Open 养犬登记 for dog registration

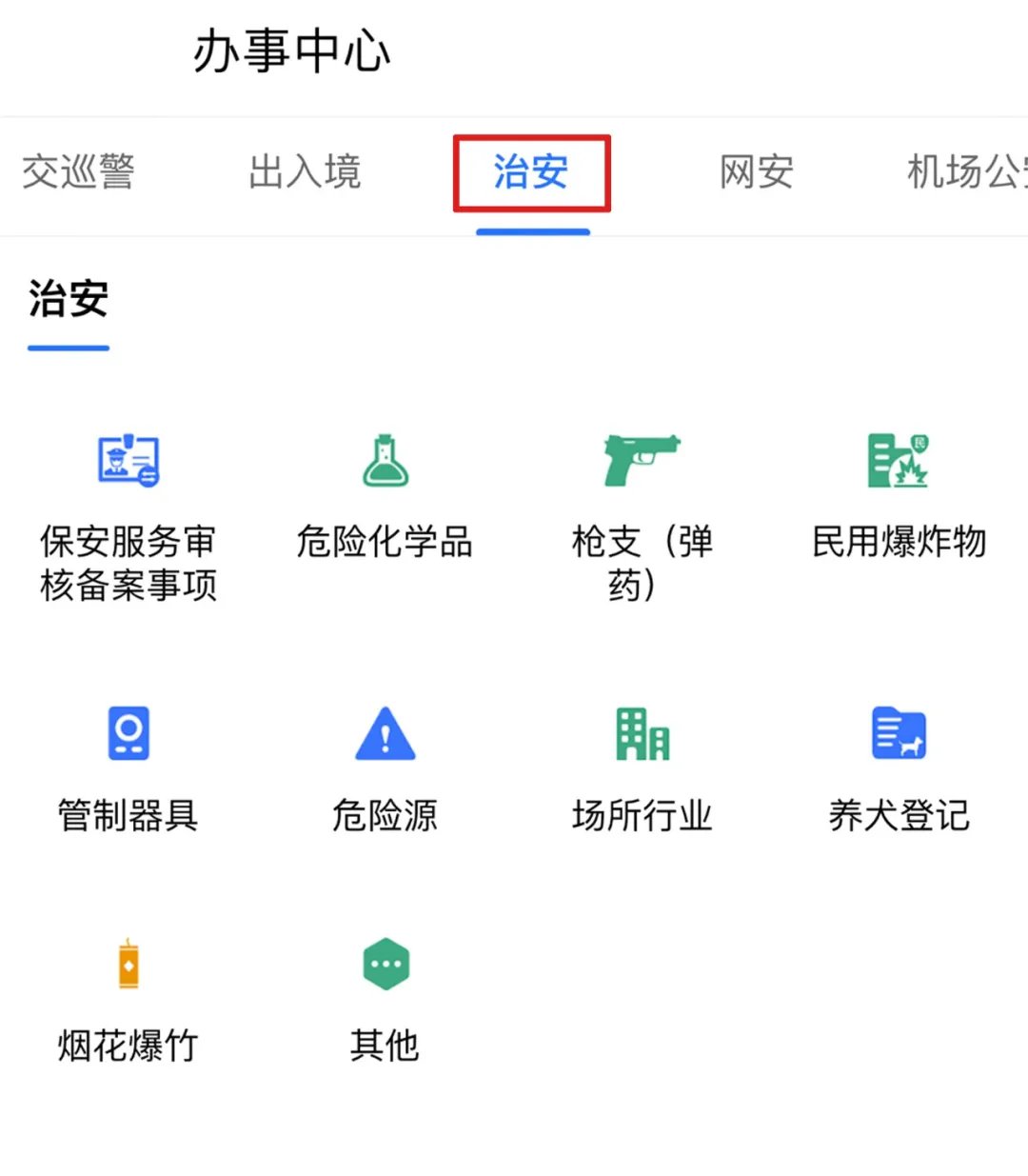tap(899, 769)
